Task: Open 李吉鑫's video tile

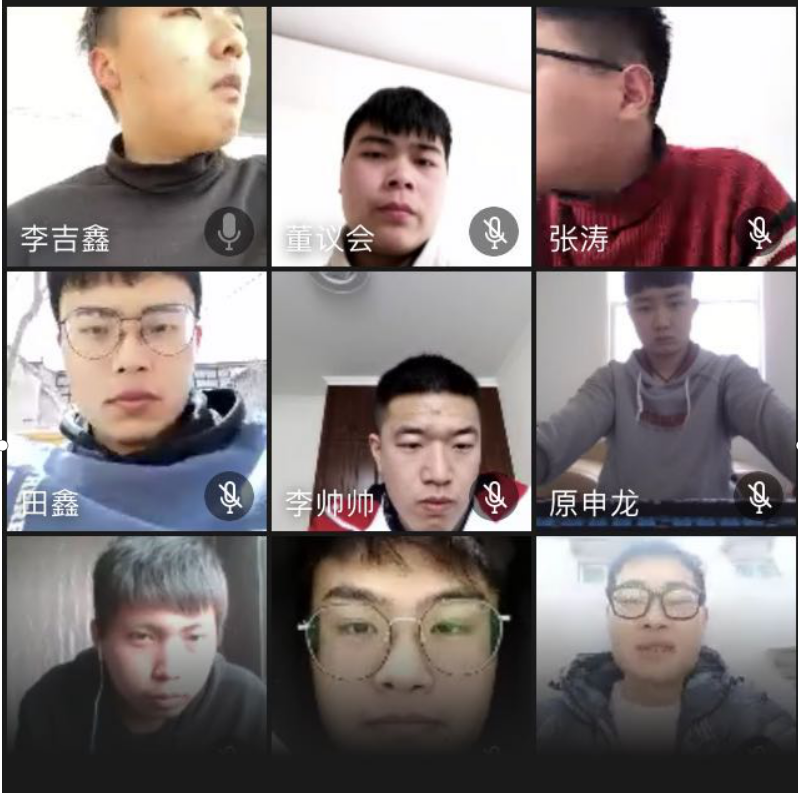Action: click(136, 135)
